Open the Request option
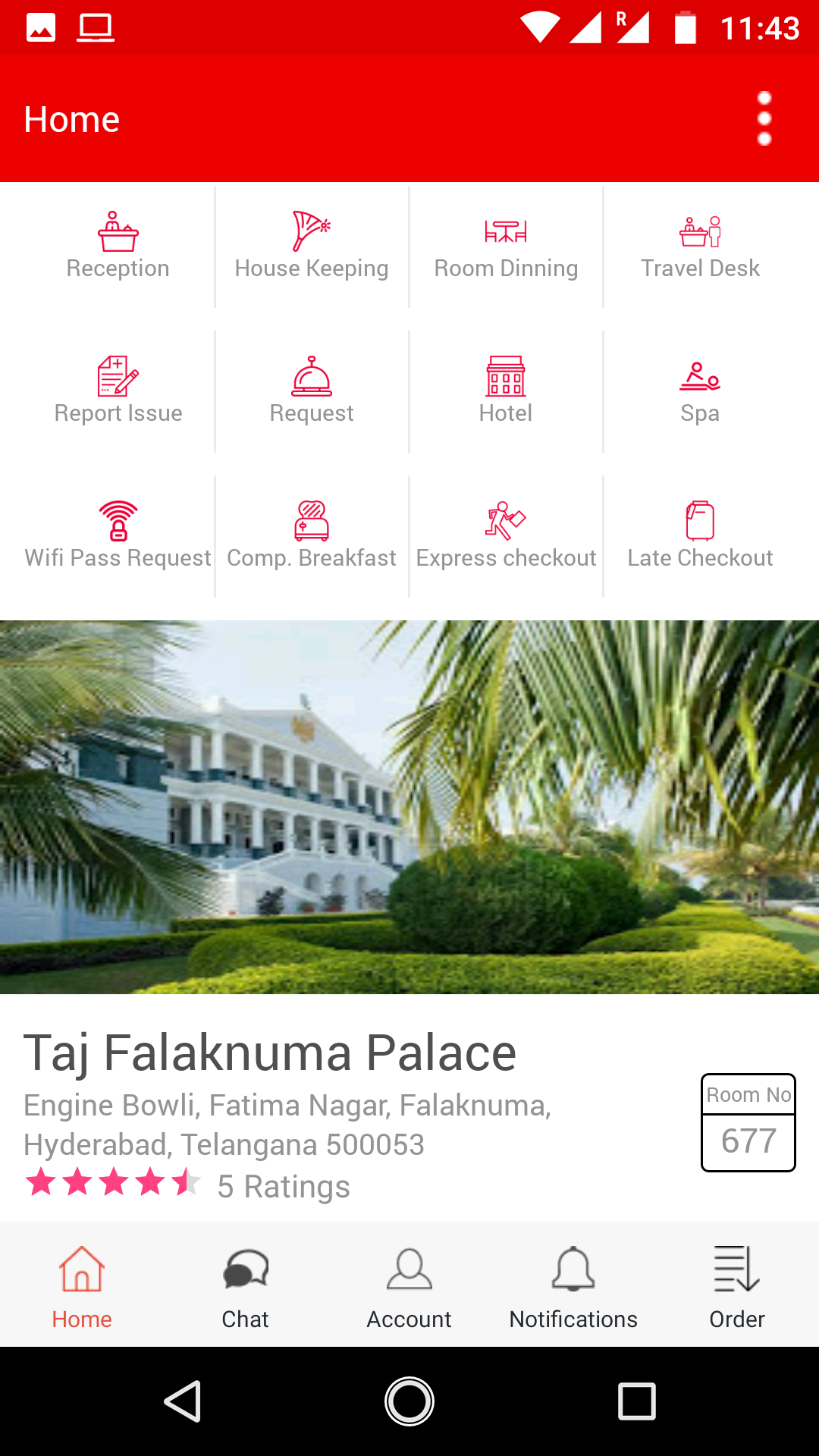819x1456 pixels. coord(312,391)
